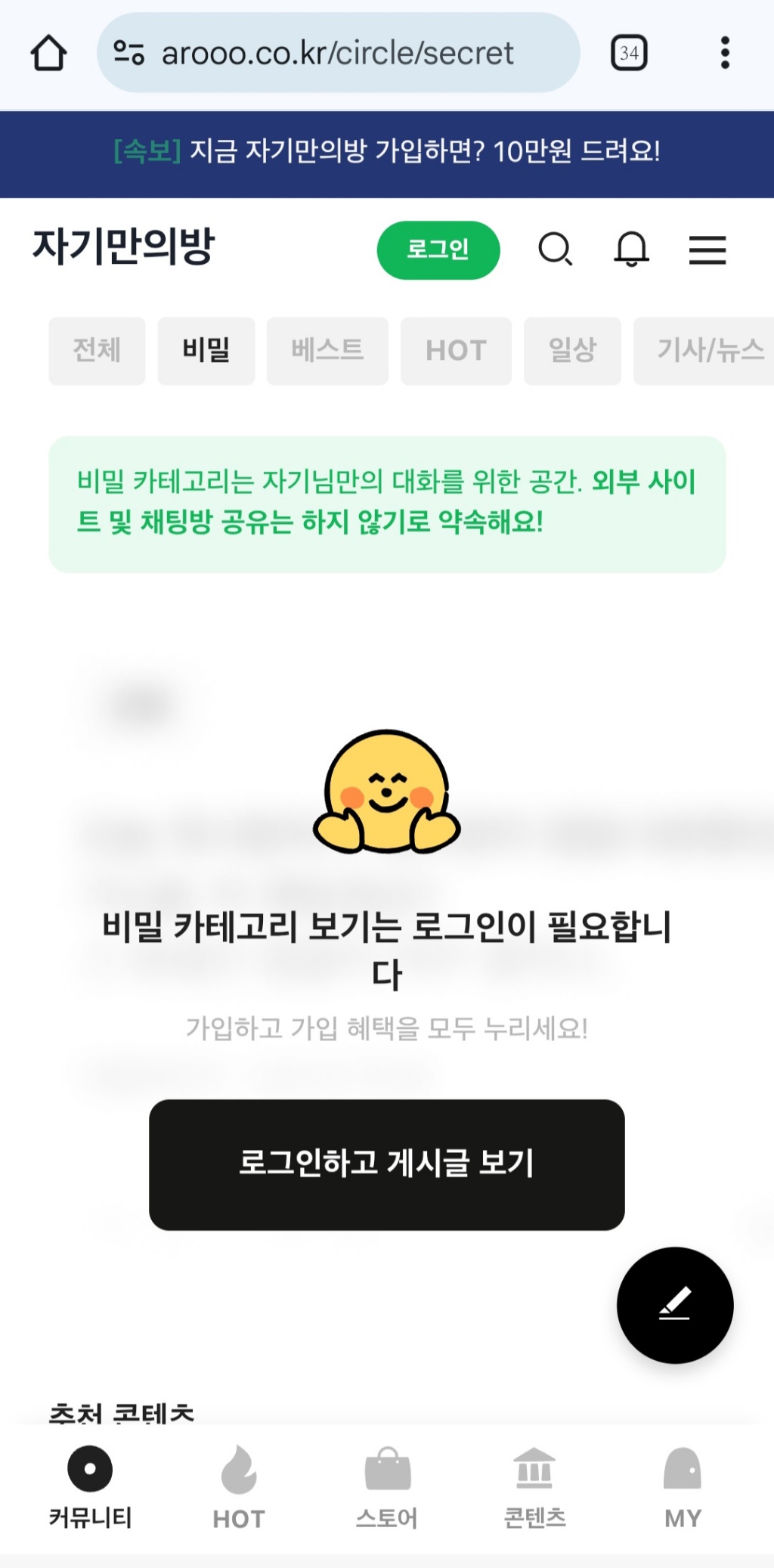Select the 일상 category chip
Image resolution: width=774 pixels, height=1568 pixels.
pyautogui.click(x=572, y=351)
